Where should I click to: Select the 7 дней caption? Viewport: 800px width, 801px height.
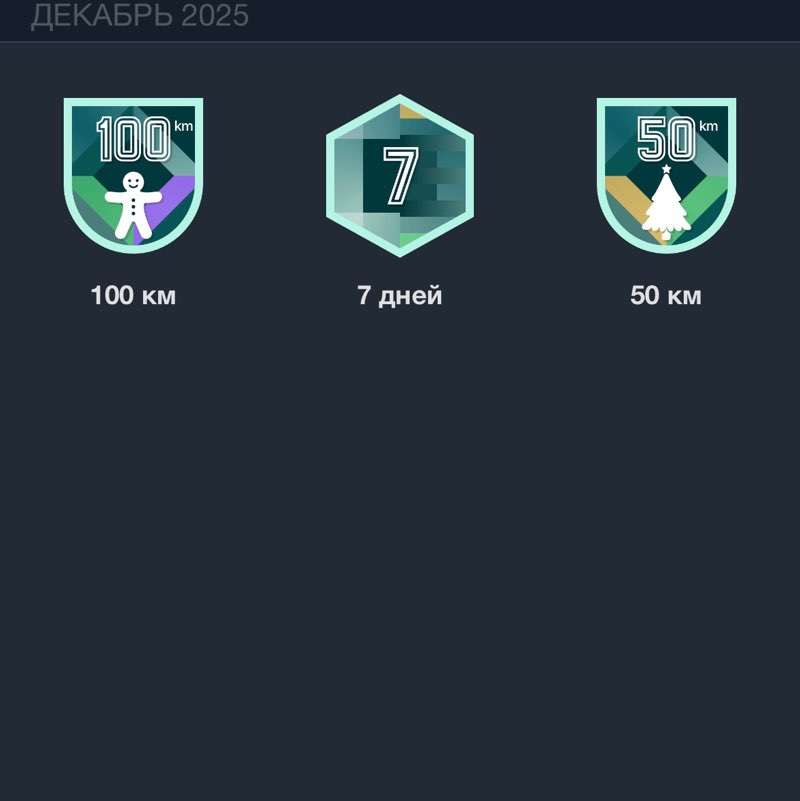[x=399, y=295]
